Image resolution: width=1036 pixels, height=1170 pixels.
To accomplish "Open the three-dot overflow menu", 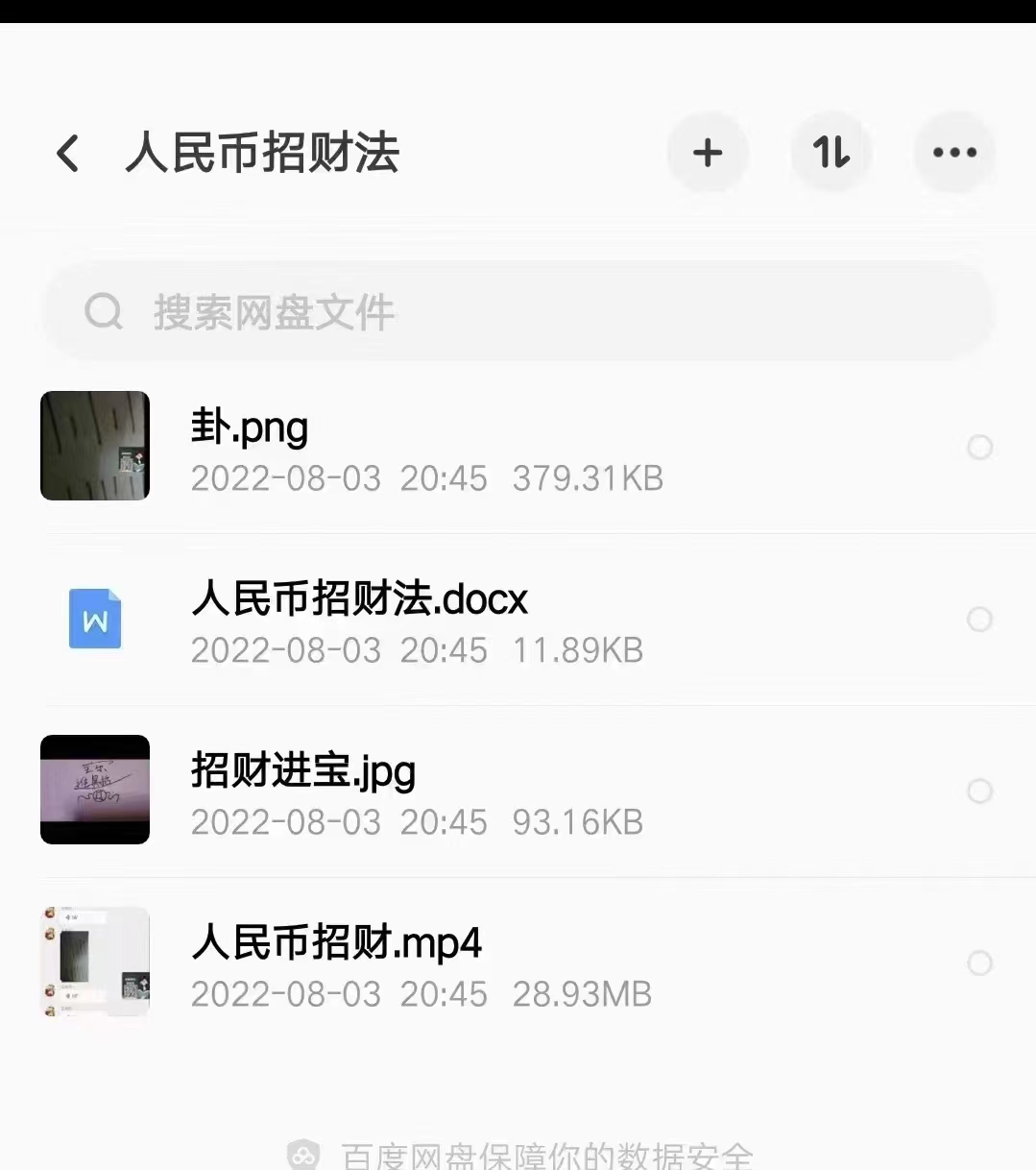I will coord(954,153).
